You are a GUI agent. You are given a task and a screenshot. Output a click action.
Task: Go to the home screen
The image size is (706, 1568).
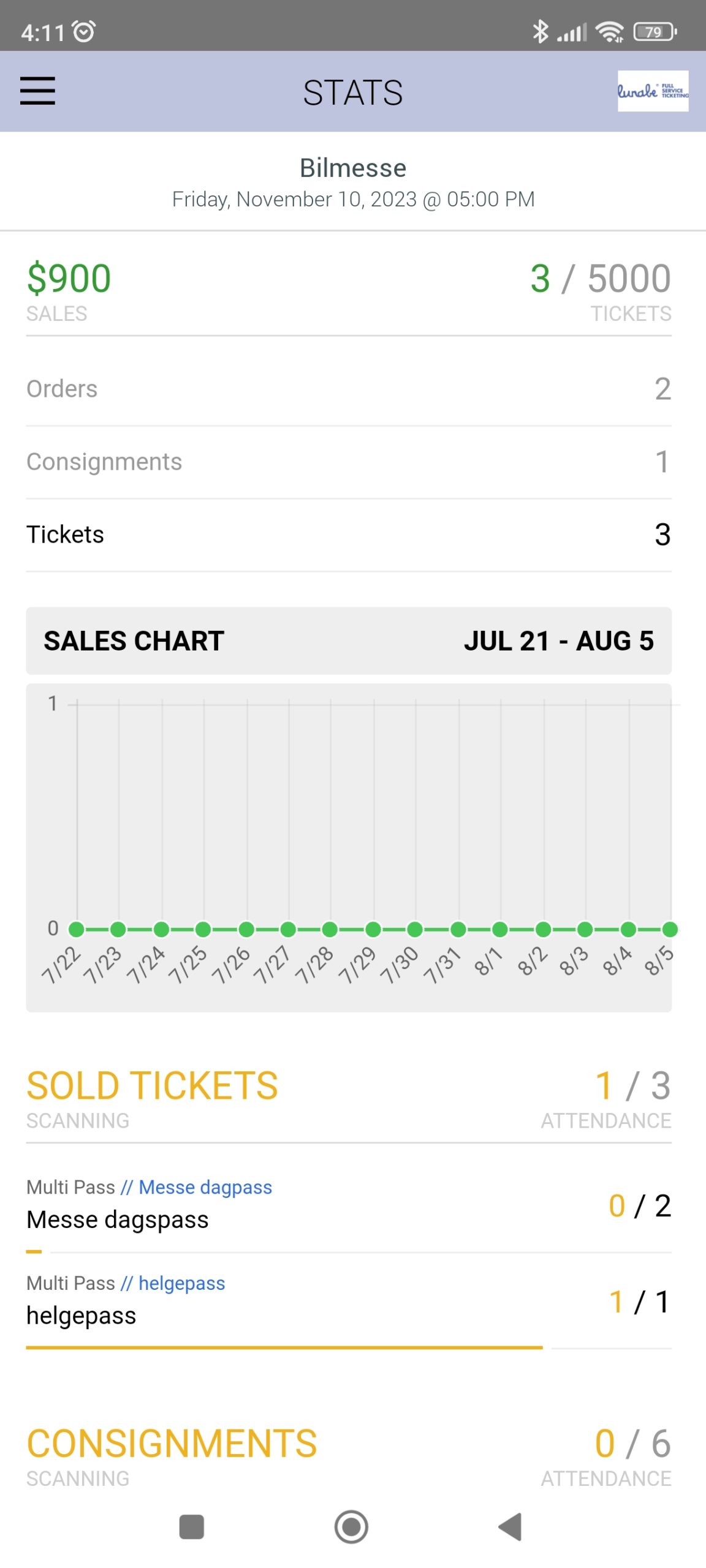click(351, 1526)
